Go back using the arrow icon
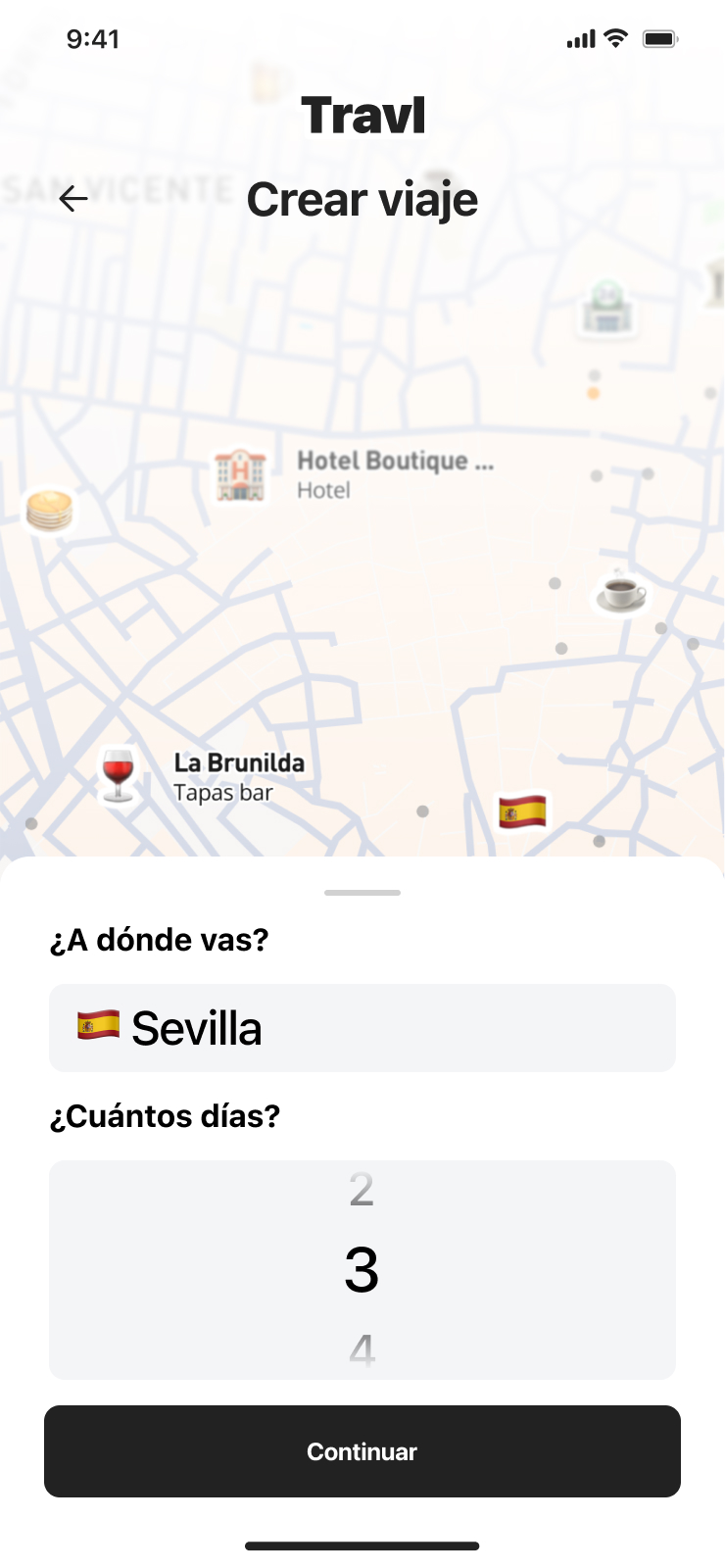Image resolution: width=725 pixels, height=1568 pixels. pos(73,199)
